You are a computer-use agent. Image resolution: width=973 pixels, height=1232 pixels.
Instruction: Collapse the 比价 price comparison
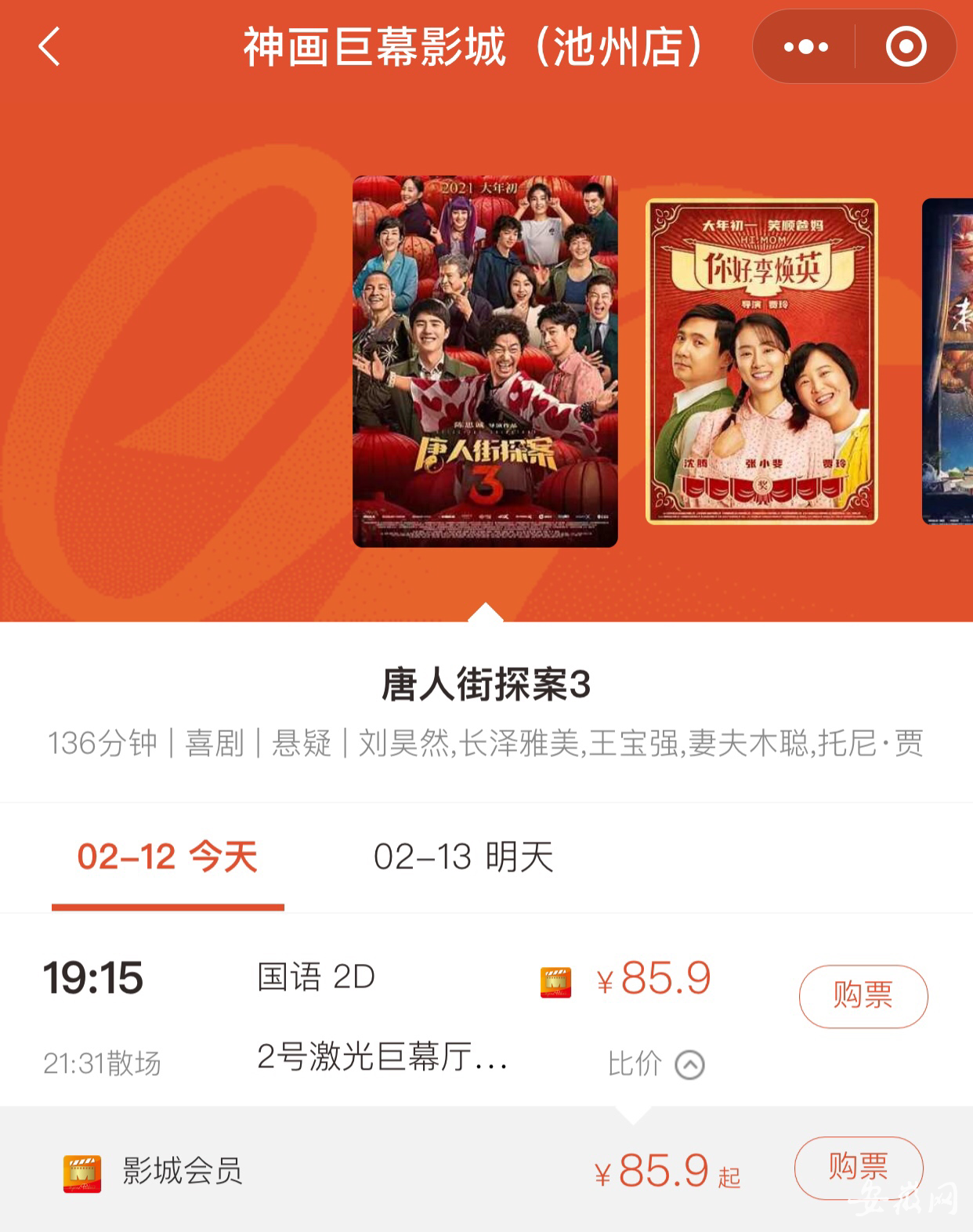(x=657, y=1064)
